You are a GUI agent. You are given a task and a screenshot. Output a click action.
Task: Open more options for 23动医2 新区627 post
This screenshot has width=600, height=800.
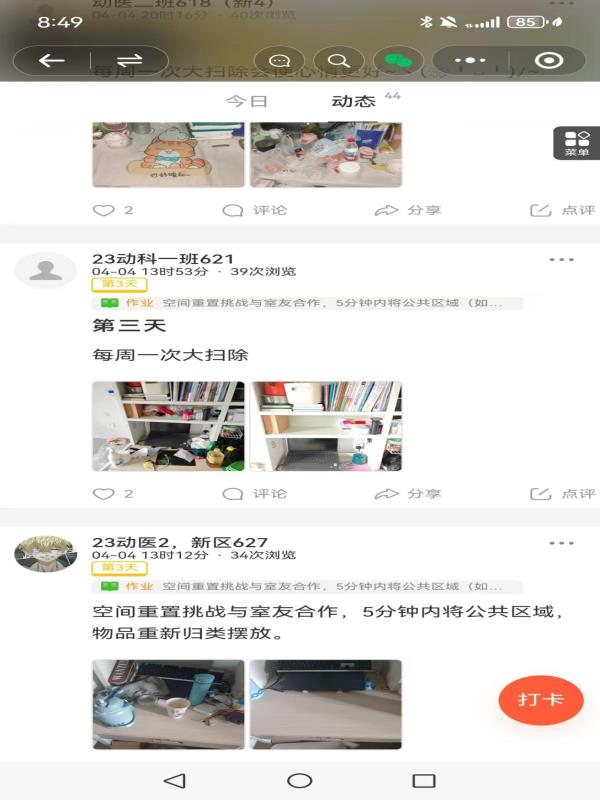click(562, 543)
